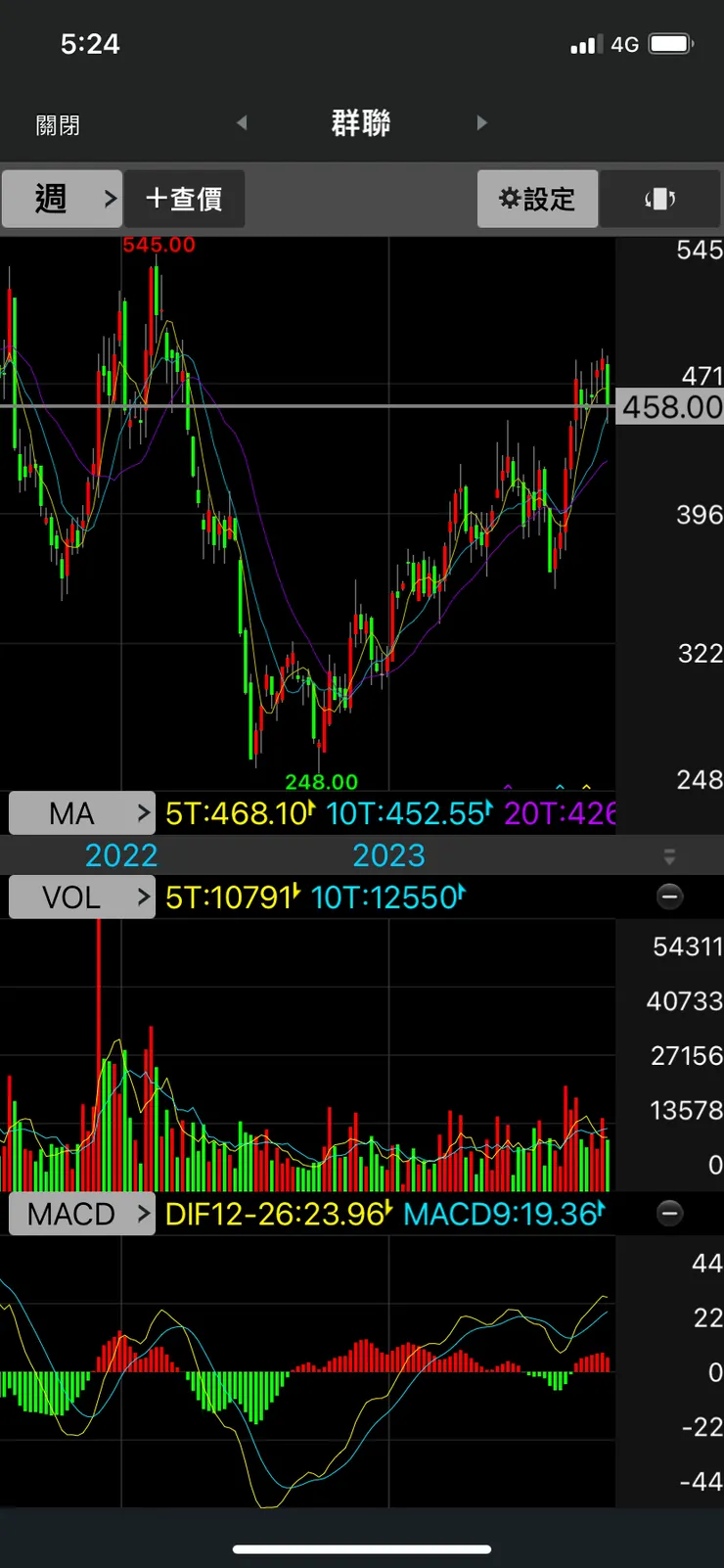Change the MACD indicator selector
Screen dimensions: 724x1568
pos(82,1214)
